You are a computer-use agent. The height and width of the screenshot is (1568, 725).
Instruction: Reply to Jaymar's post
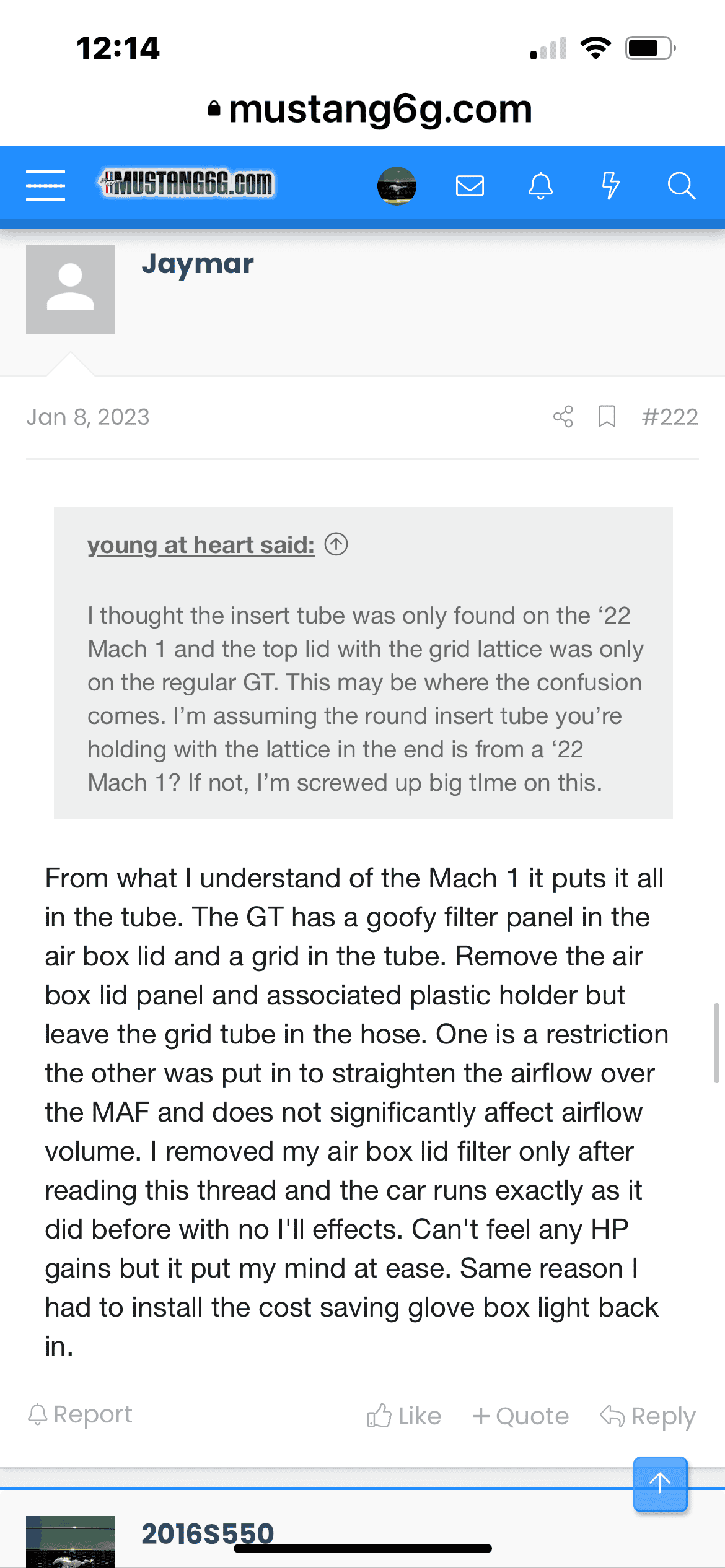[x=648, y=1416]
